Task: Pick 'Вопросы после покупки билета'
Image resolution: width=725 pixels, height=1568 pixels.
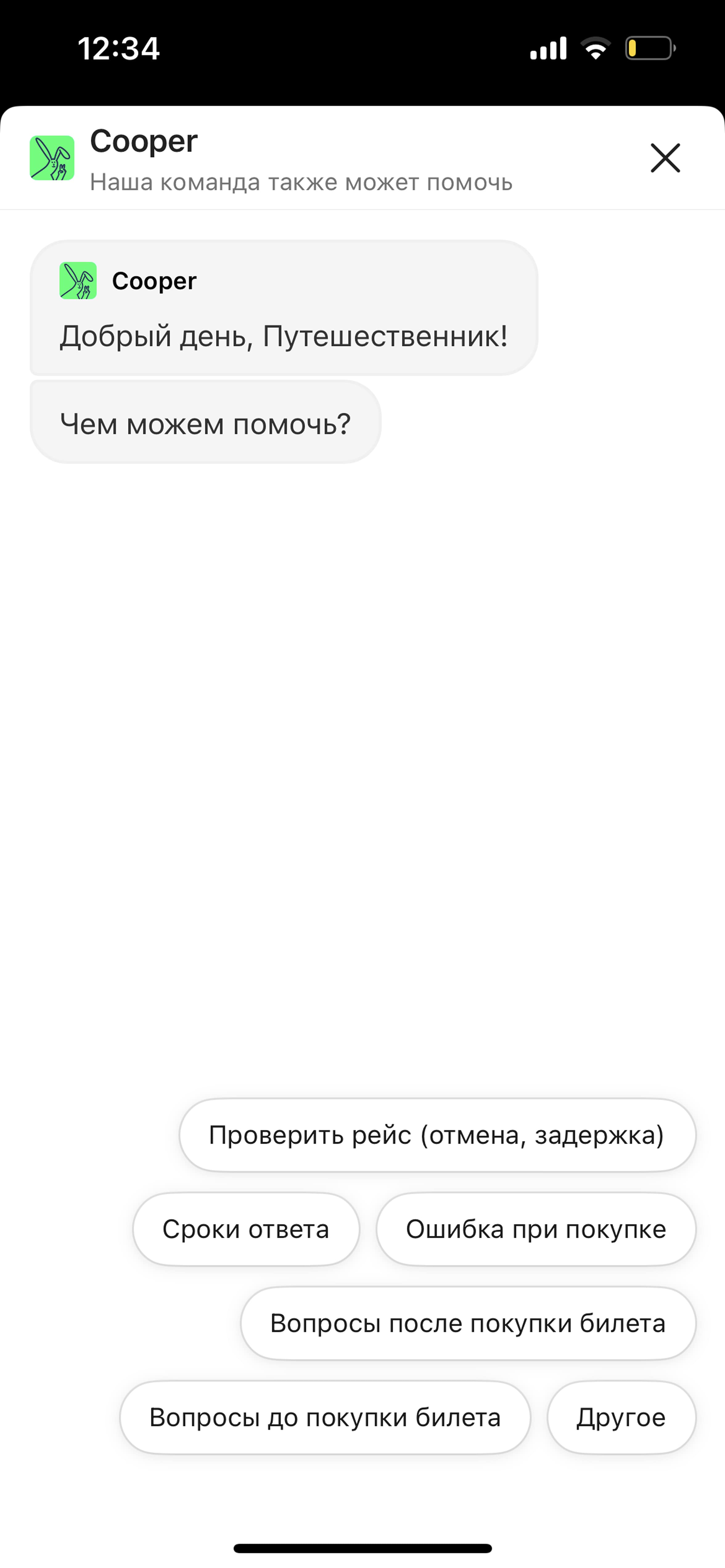Action: click(468, 1323)
